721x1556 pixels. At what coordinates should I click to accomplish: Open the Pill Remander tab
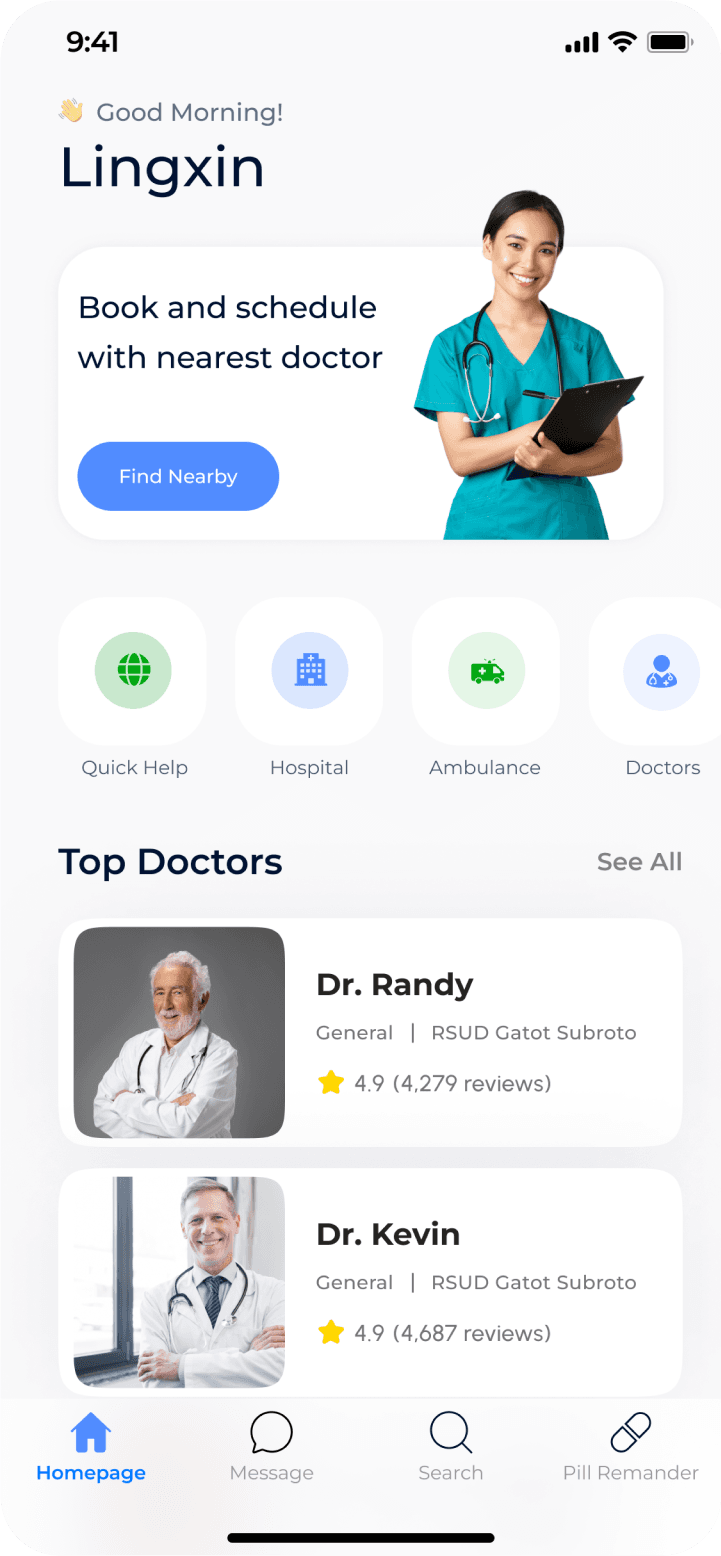click(630, 1447)
